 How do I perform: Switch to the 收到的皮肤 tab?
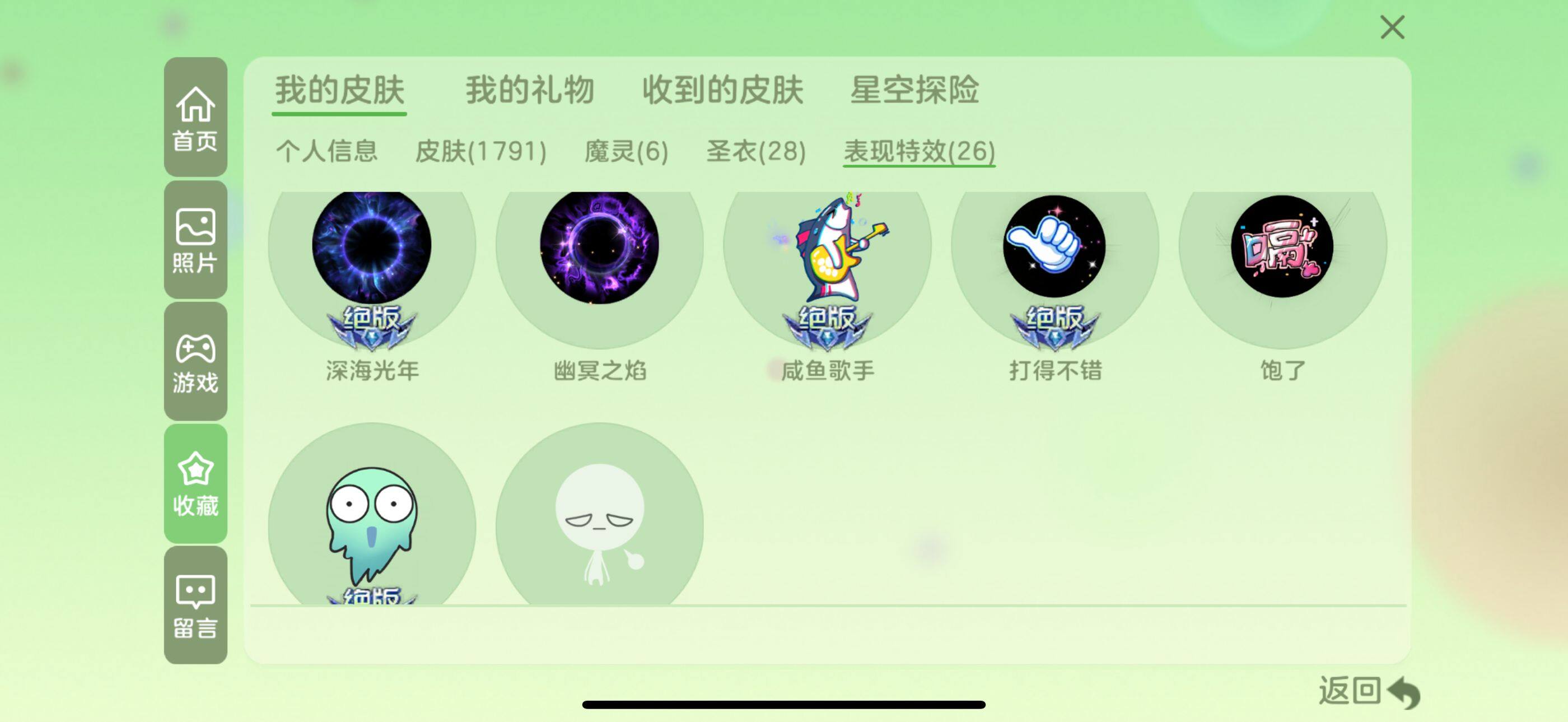tap(722, 90)
